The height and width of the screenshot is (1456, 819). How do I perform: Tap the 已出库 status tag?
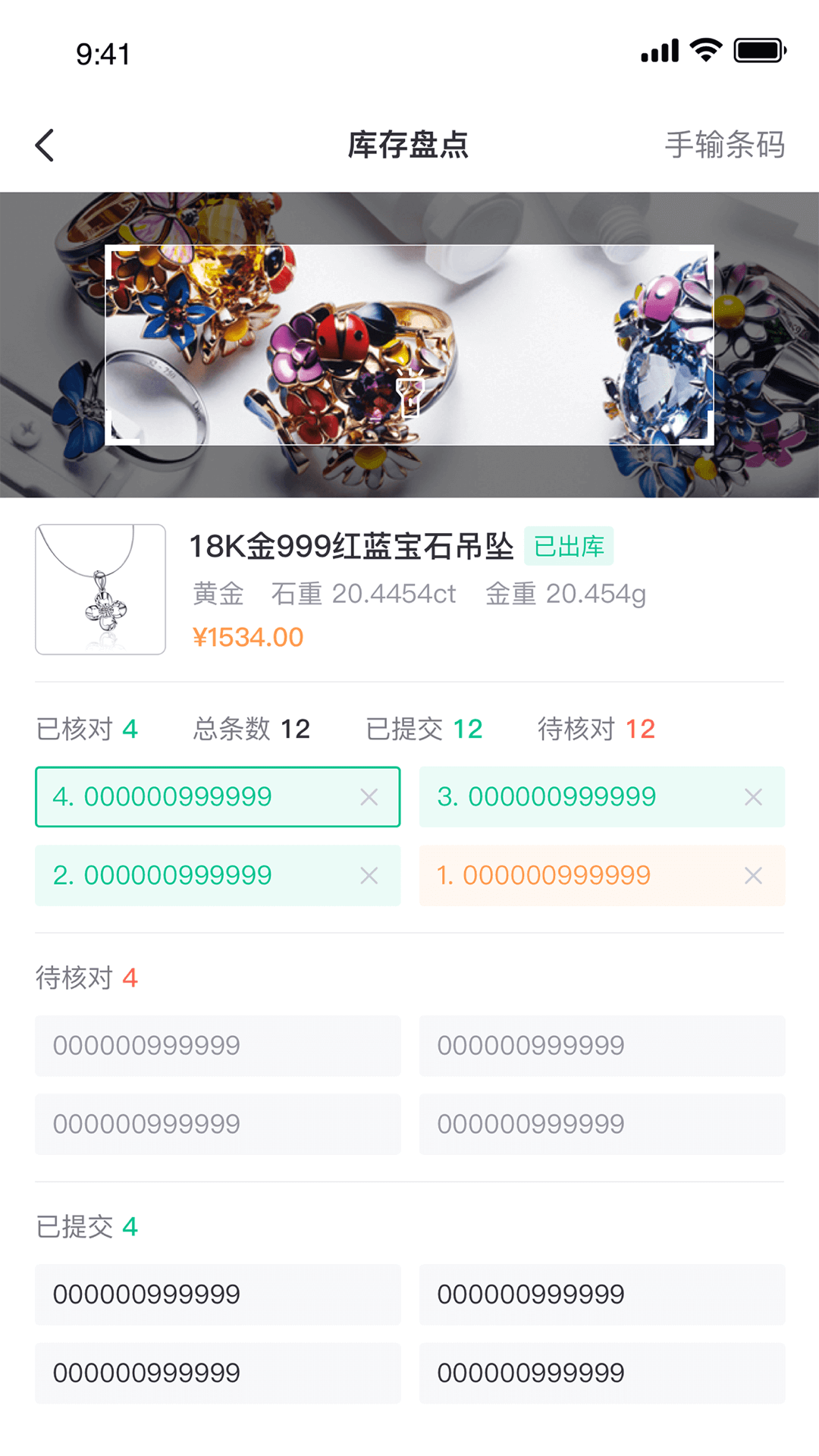click(568, 544)
